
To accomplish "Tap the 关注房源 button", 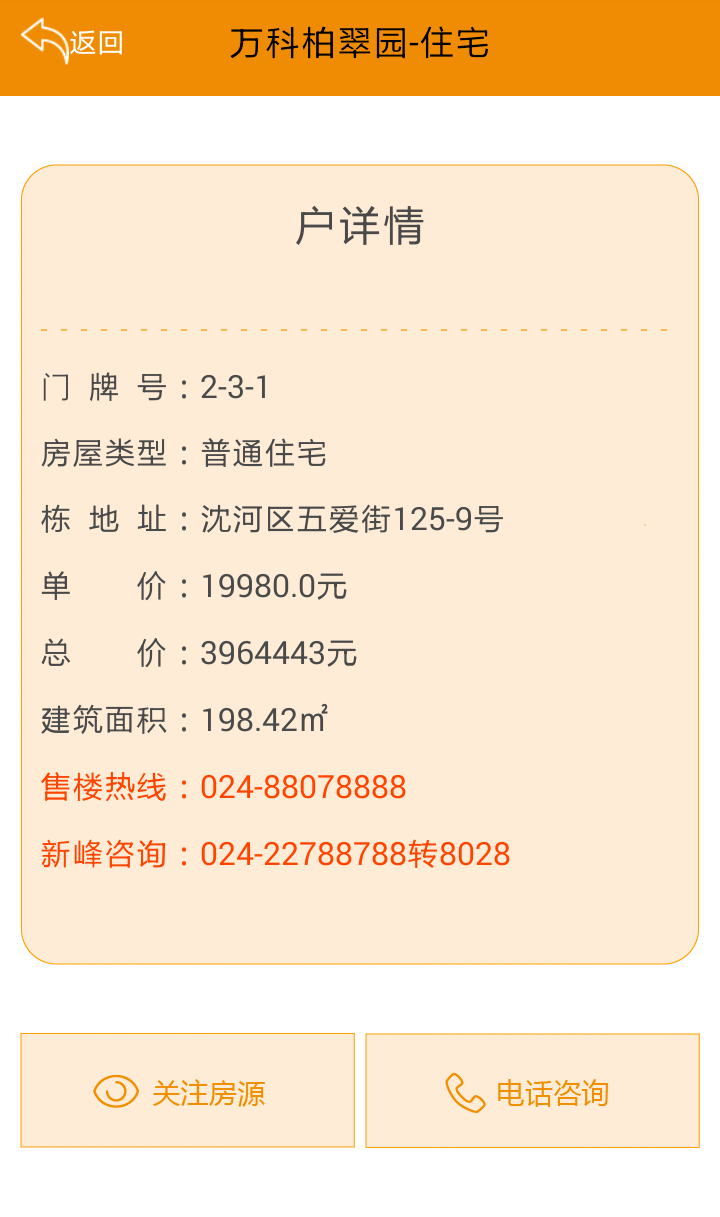I will pyautogui.click(x=188, y=1090).
